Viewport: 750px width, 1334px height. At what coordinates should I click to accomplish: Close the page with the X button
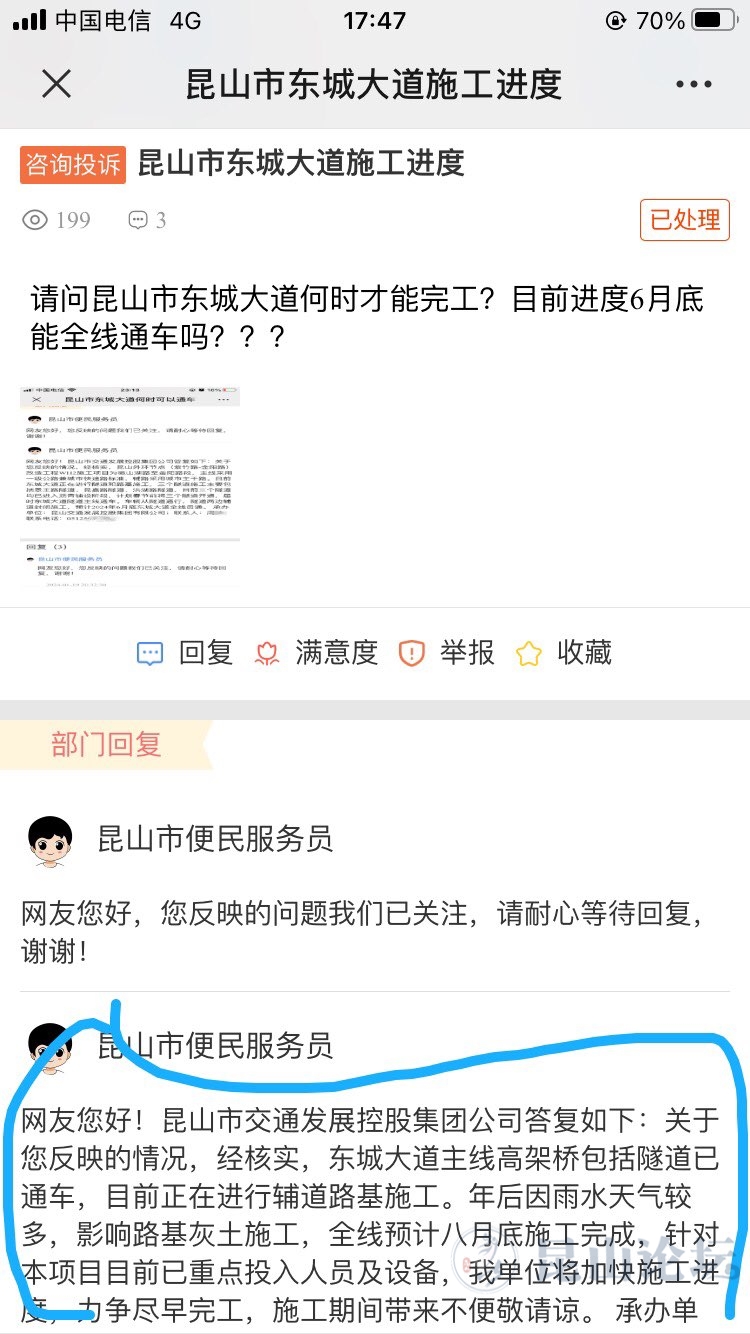(x=56, y=84)
